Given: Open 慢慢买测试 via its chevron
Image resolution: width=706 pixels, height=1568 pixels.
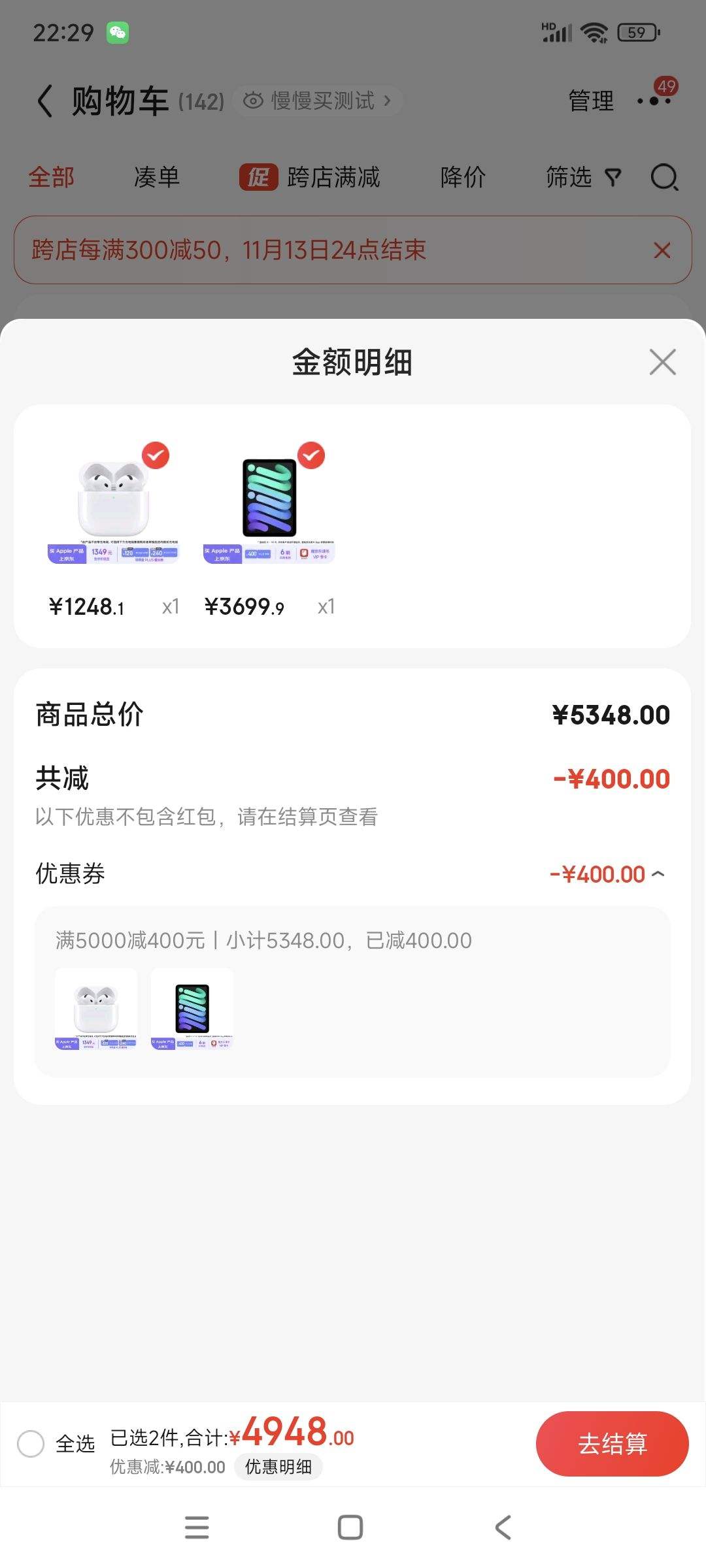Looking at the screenshot, I should 387,101.
